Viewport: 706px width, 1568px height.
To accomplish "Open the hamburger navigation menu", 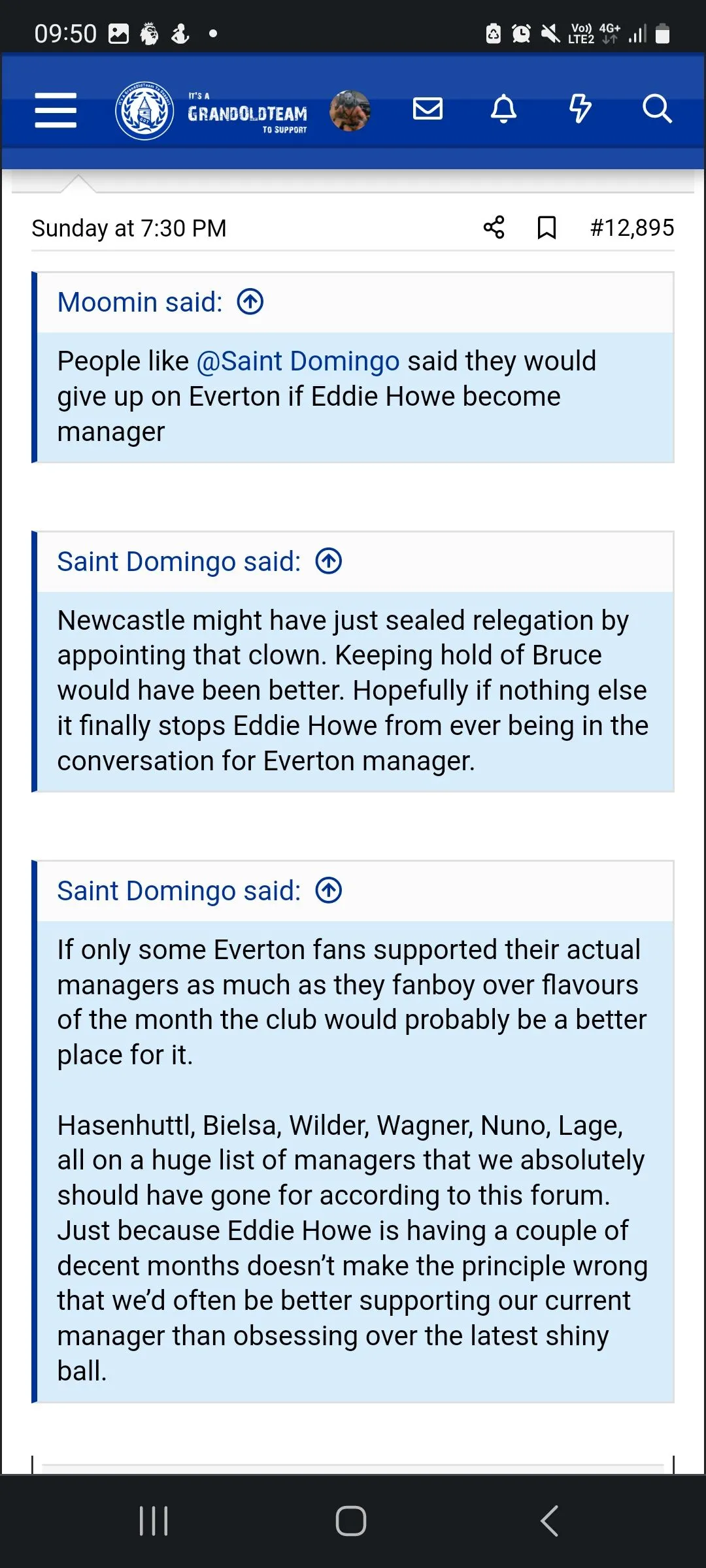I will point(56,110).
